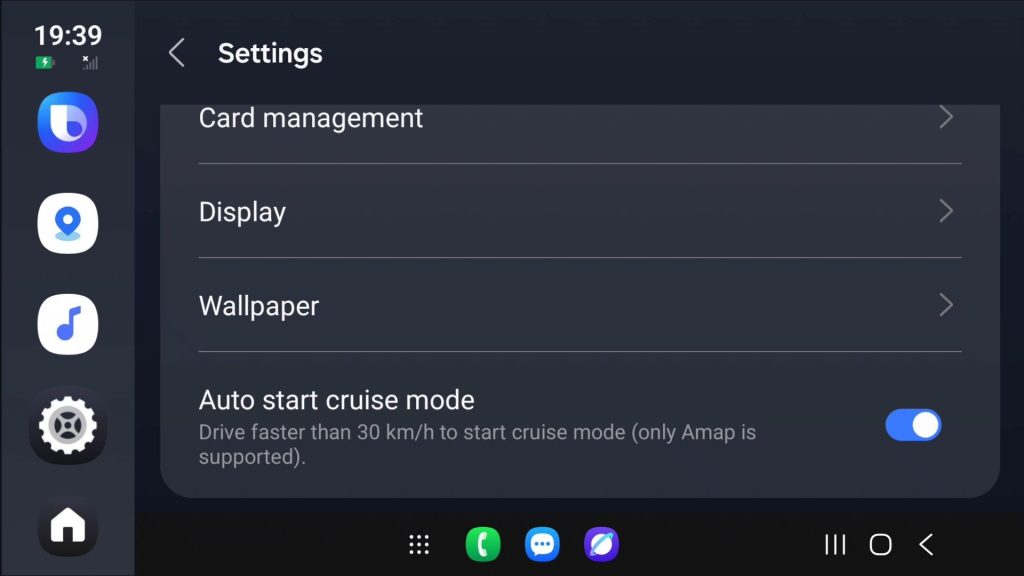Screen dimensions: 1024x576
Task: Disable Auto start cruise mode
Action: click(x=912, y=425)
